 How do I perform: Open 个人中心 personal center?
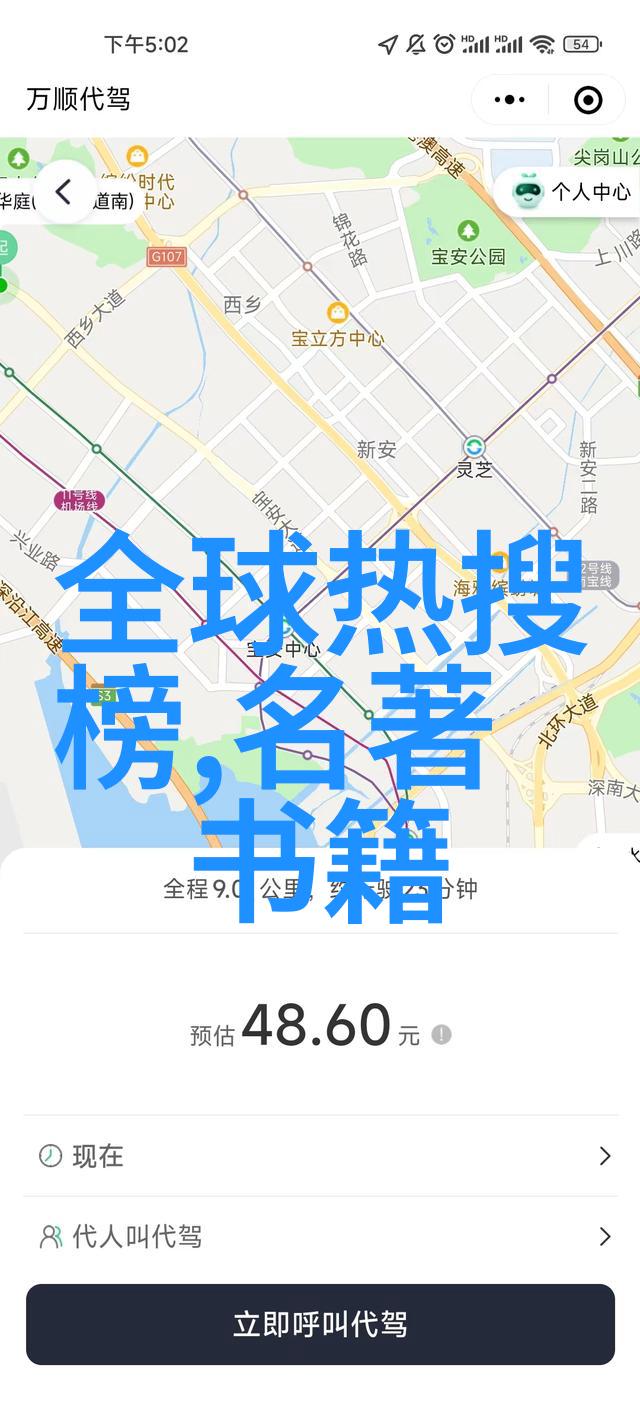(x=574, y=191)
